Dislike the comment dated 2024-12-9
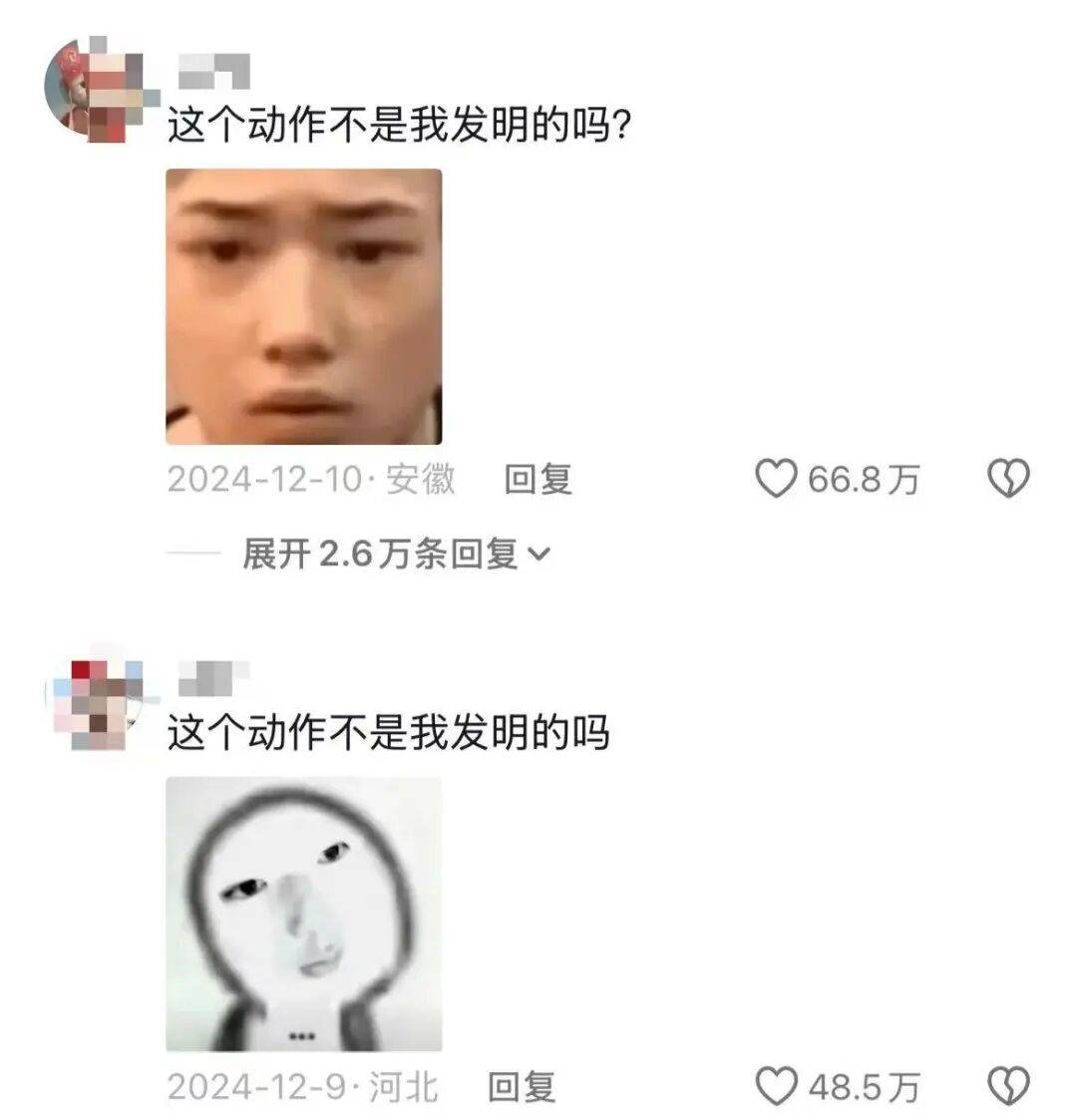1077x1120 pixels. (1007, 1085)
